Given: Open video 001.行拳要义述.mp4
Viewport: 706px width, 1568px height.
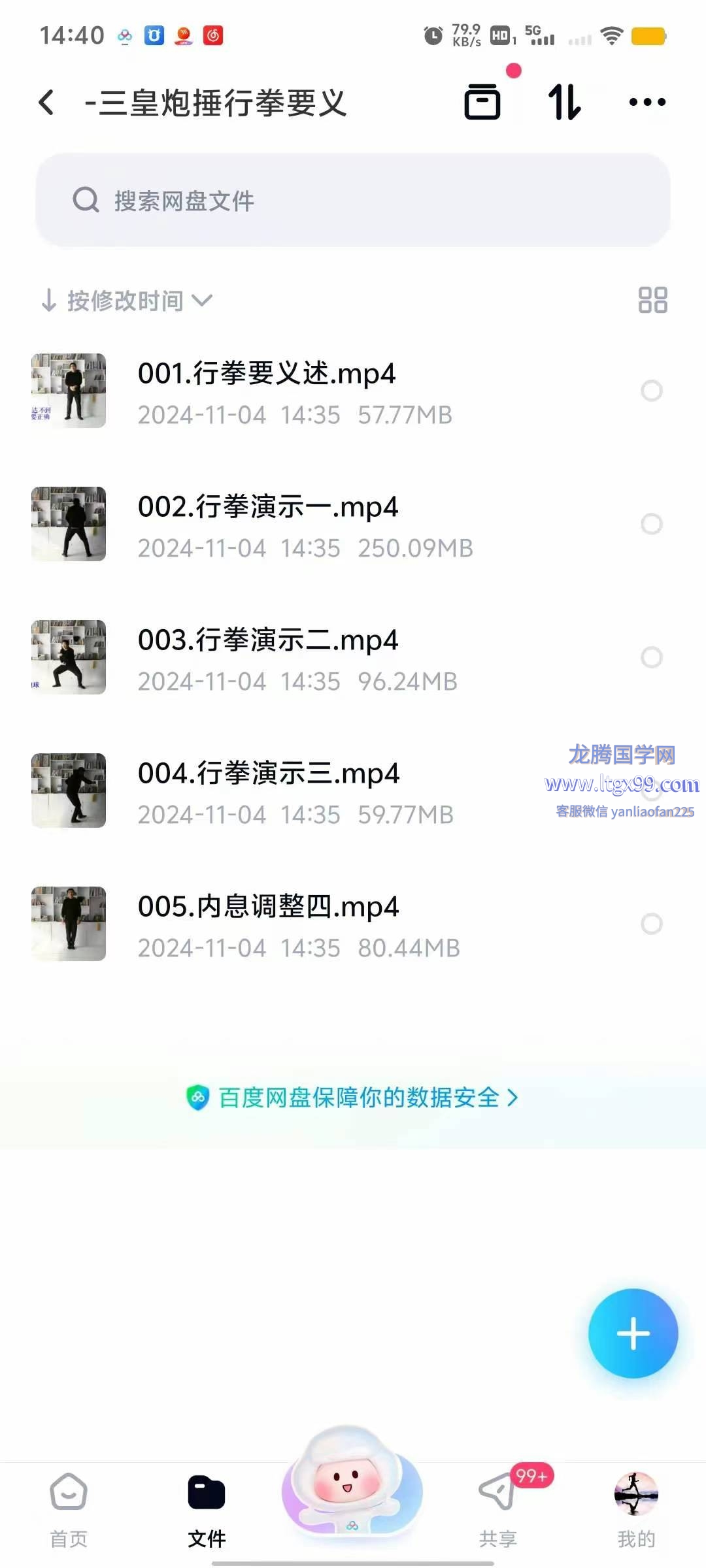Looking at the screenshot, I should tap(267, 374).
